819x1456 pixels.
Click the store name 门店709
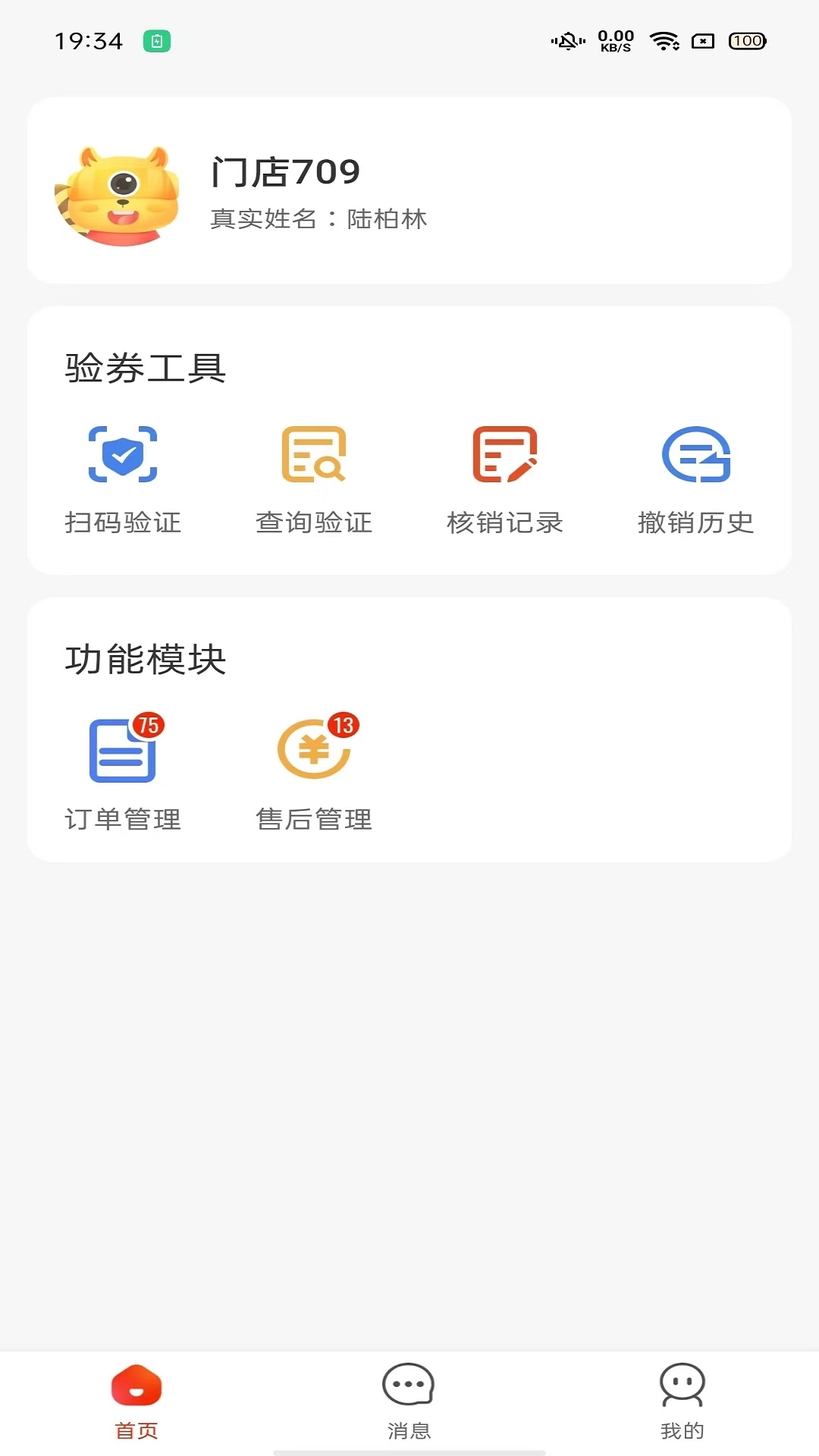point(286,171)
